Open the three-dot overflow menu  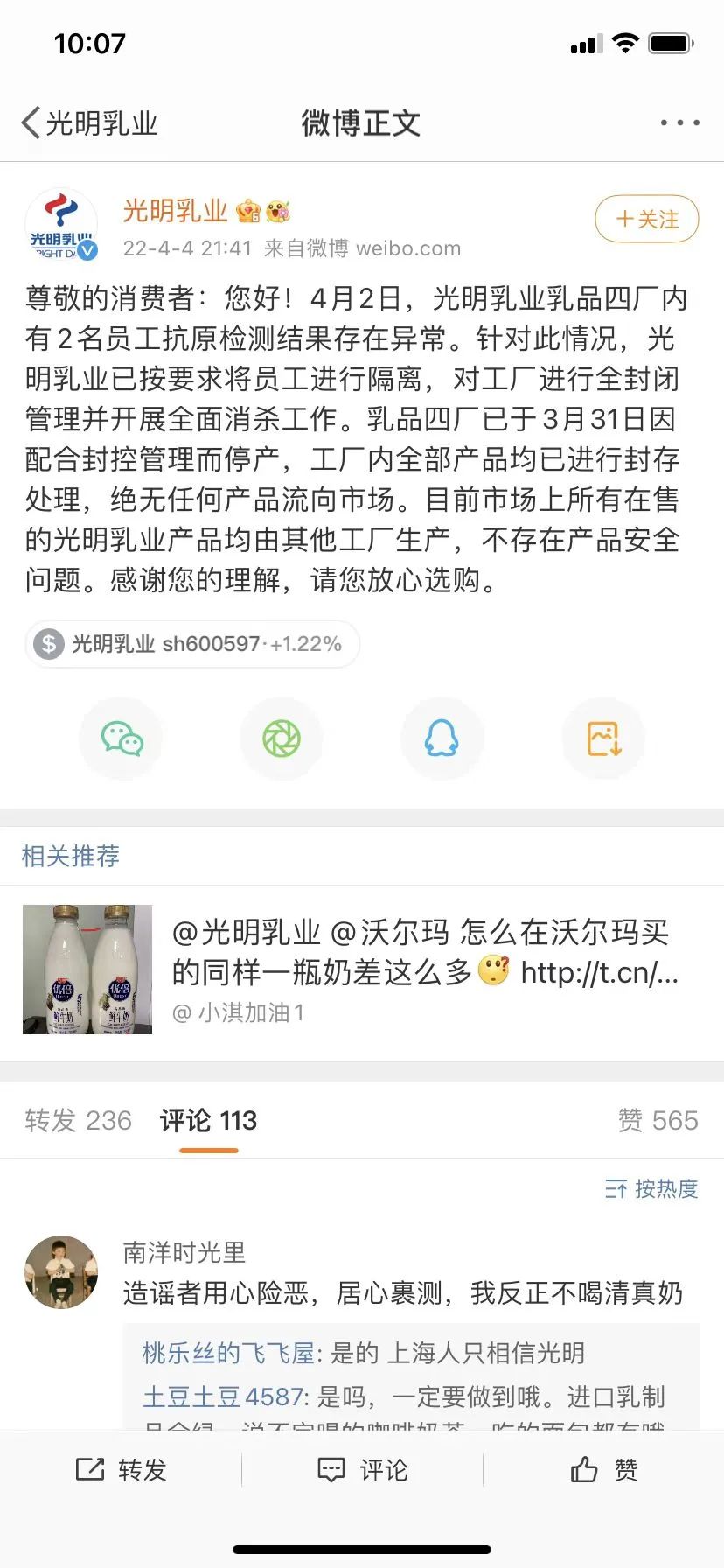pos(679,122)
